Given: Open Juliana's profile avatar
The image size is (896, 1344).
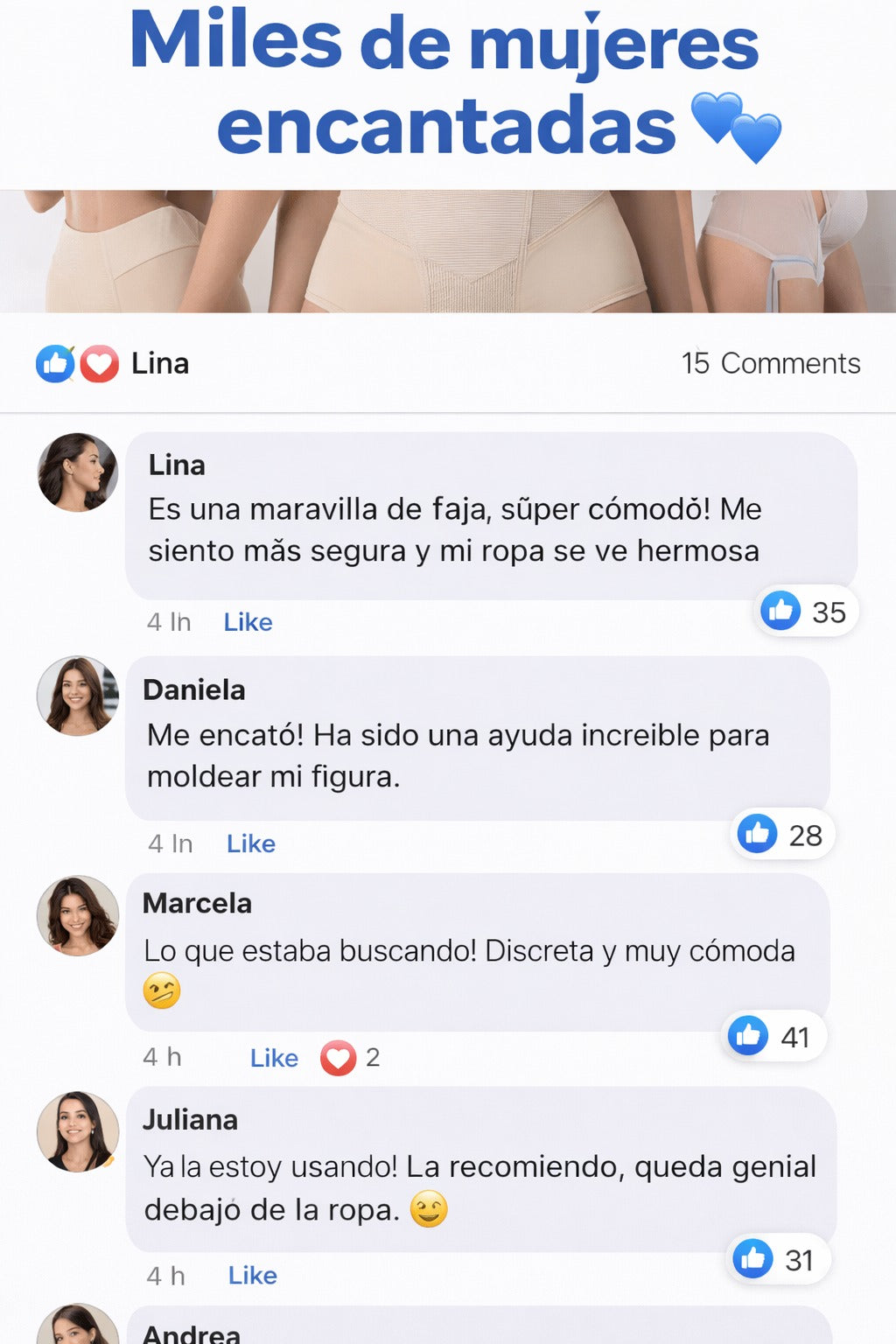Looking at the screenshot, I should tap(77, 1131).
